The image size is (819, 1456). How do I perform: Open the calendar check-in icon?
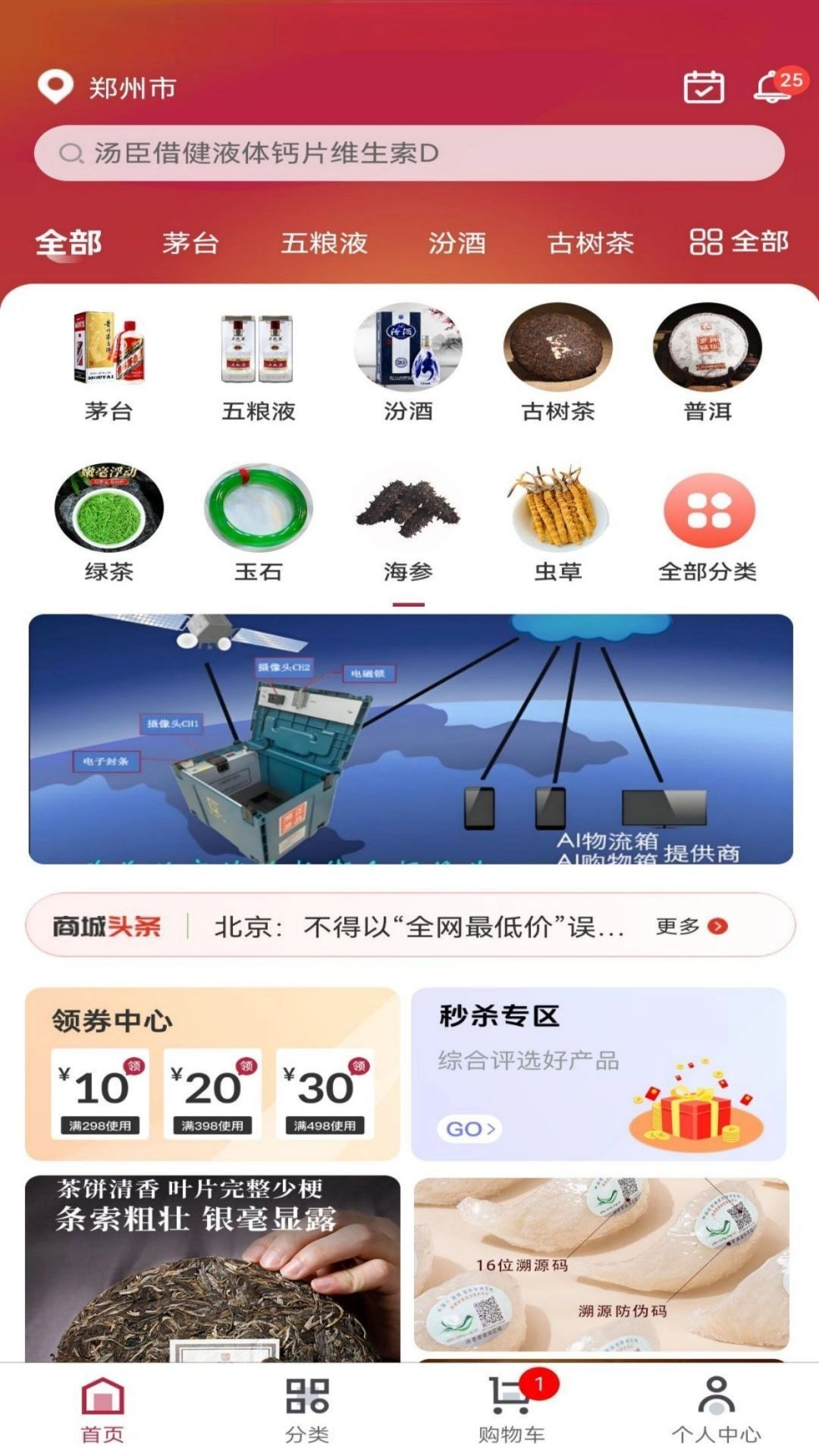(704, 87)
